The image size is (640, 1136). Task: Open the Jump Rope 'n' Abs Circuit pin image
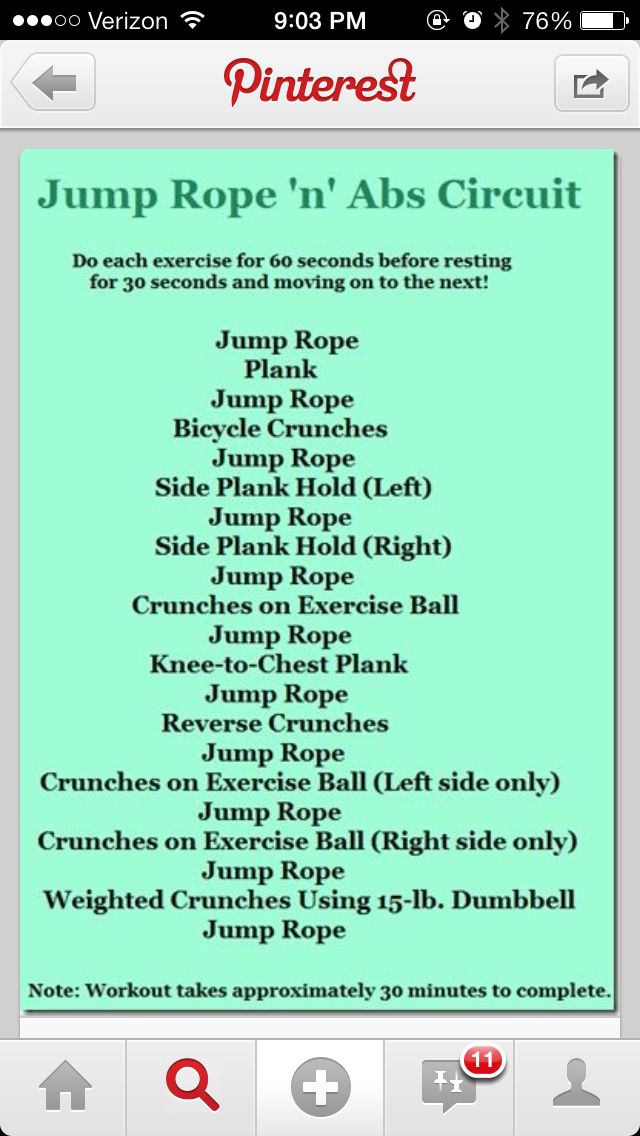click(x=317, y=580)
